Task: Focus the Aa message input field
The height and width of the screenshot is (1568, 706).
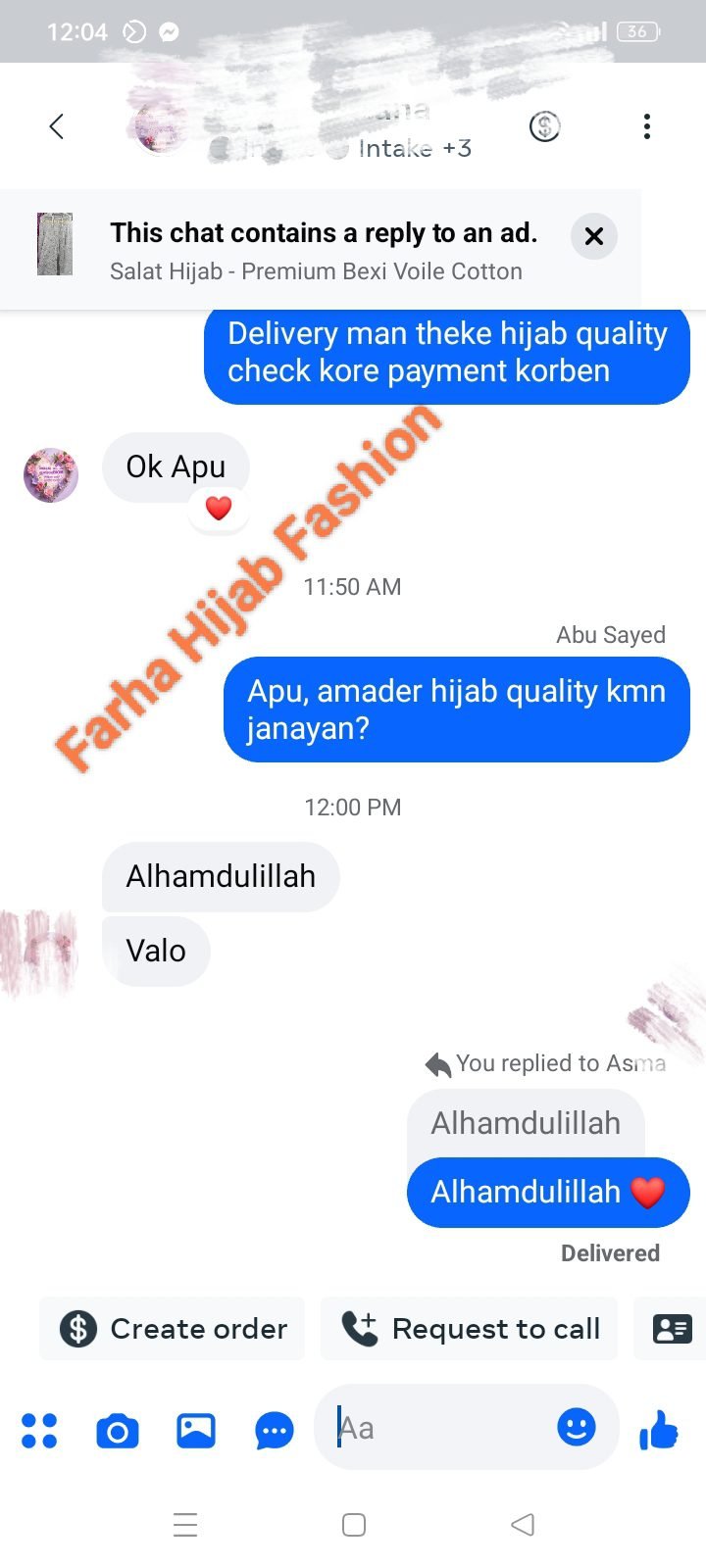Action: [x=441, y=1428]
